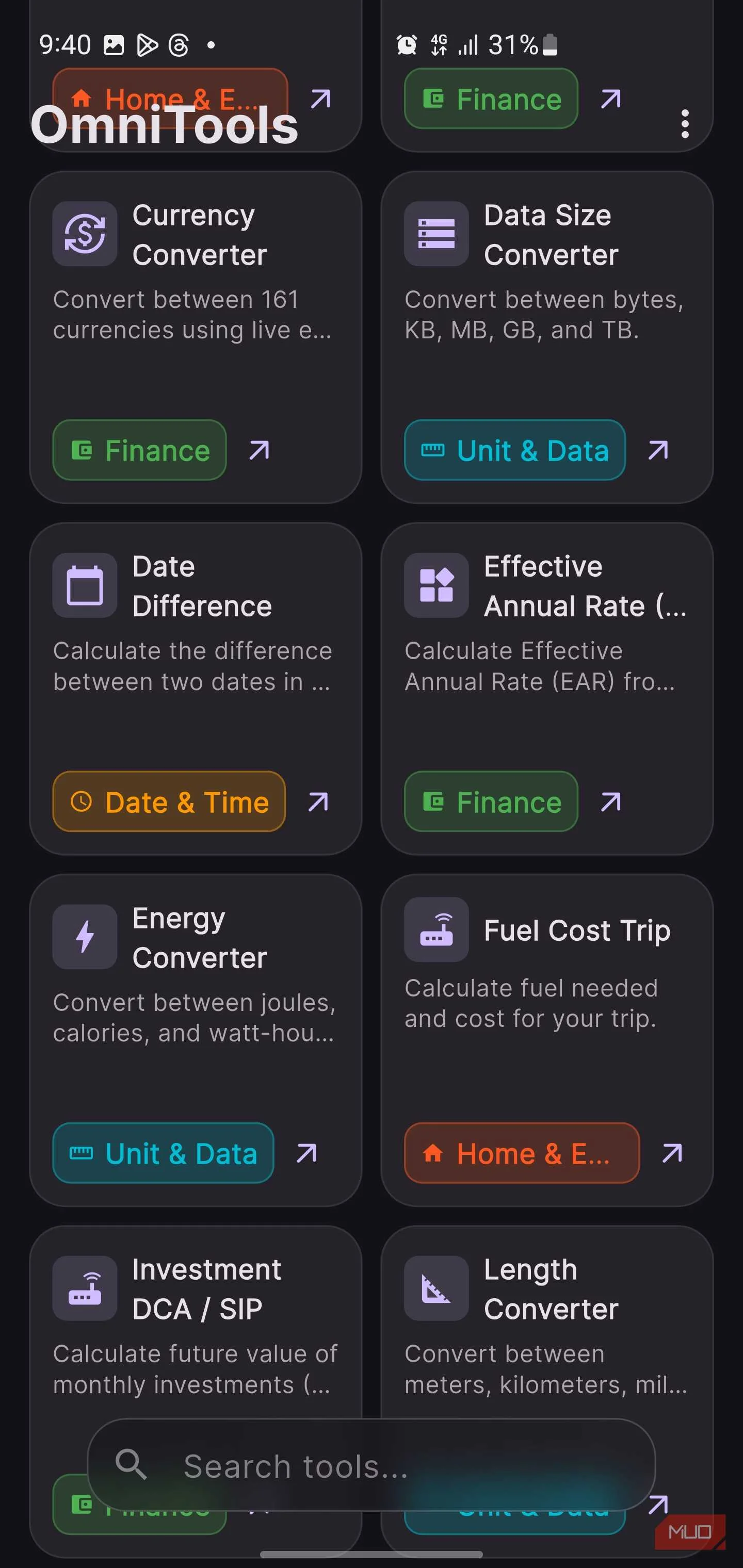Select the Currency Converter icon

point(85,233)
